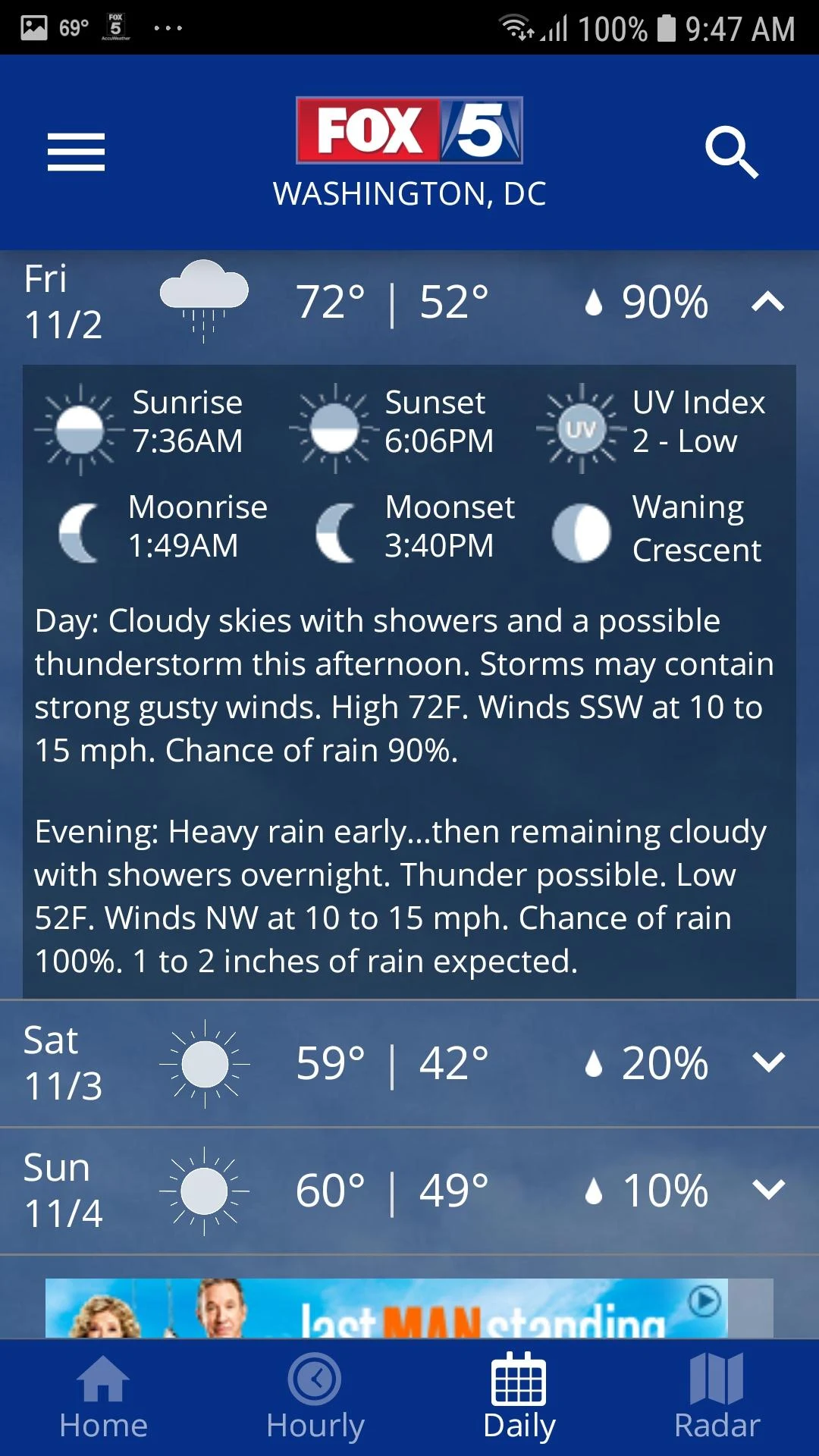Tap the UV Index sun icon
The image size is (819, 1456).
click(582, 429)
